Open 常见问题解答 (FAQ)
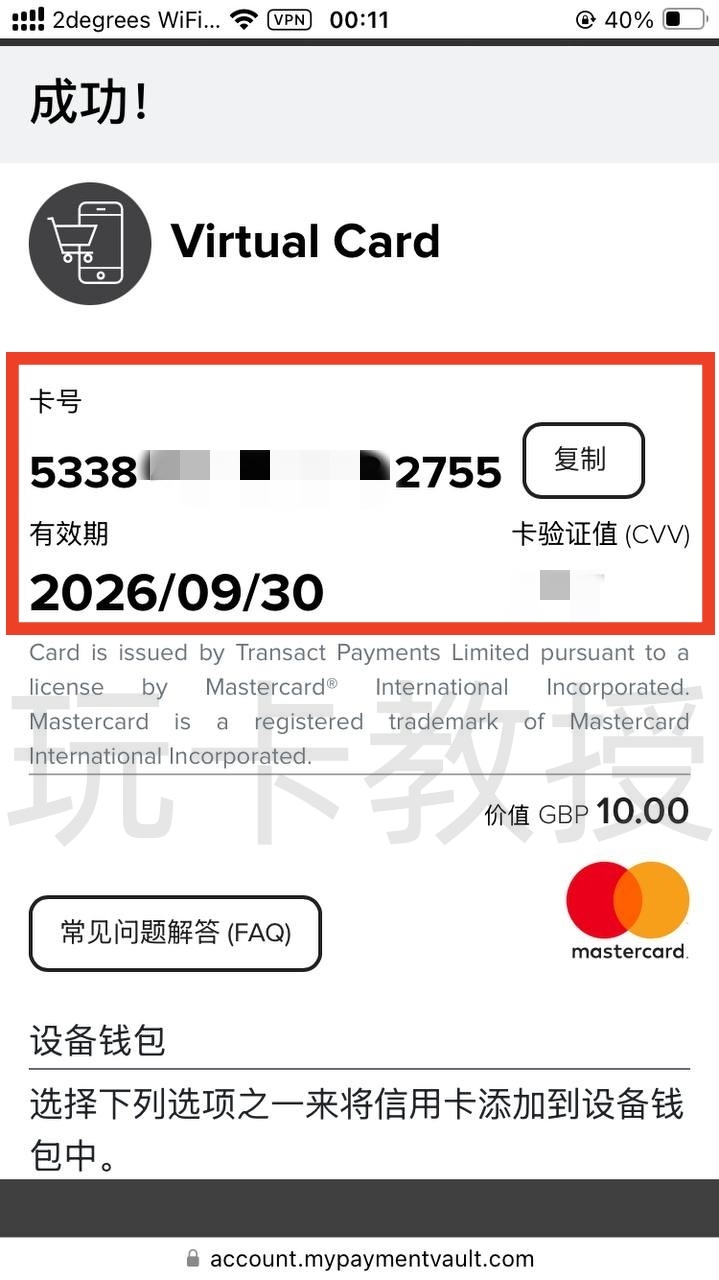The height and width of the screenshot is (1280, 719). pos(175,933)
